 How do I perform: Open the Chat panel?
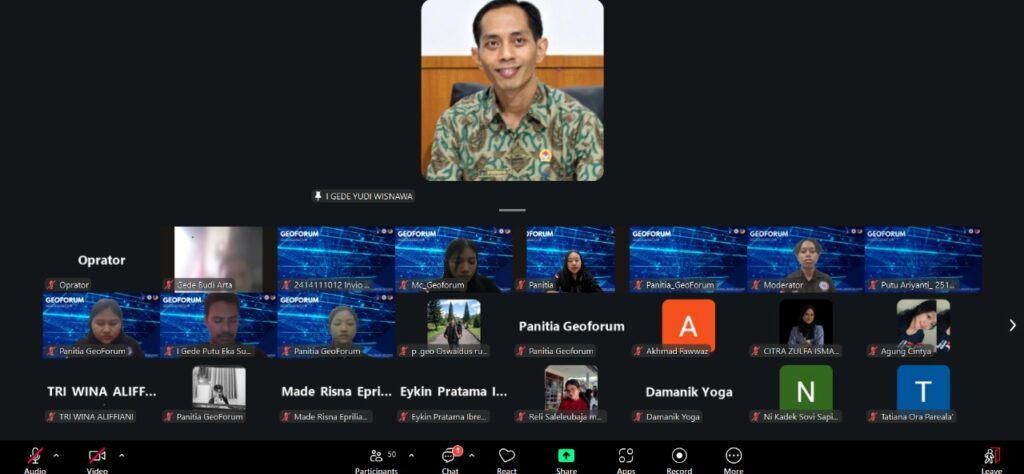[x=450, y=457]
